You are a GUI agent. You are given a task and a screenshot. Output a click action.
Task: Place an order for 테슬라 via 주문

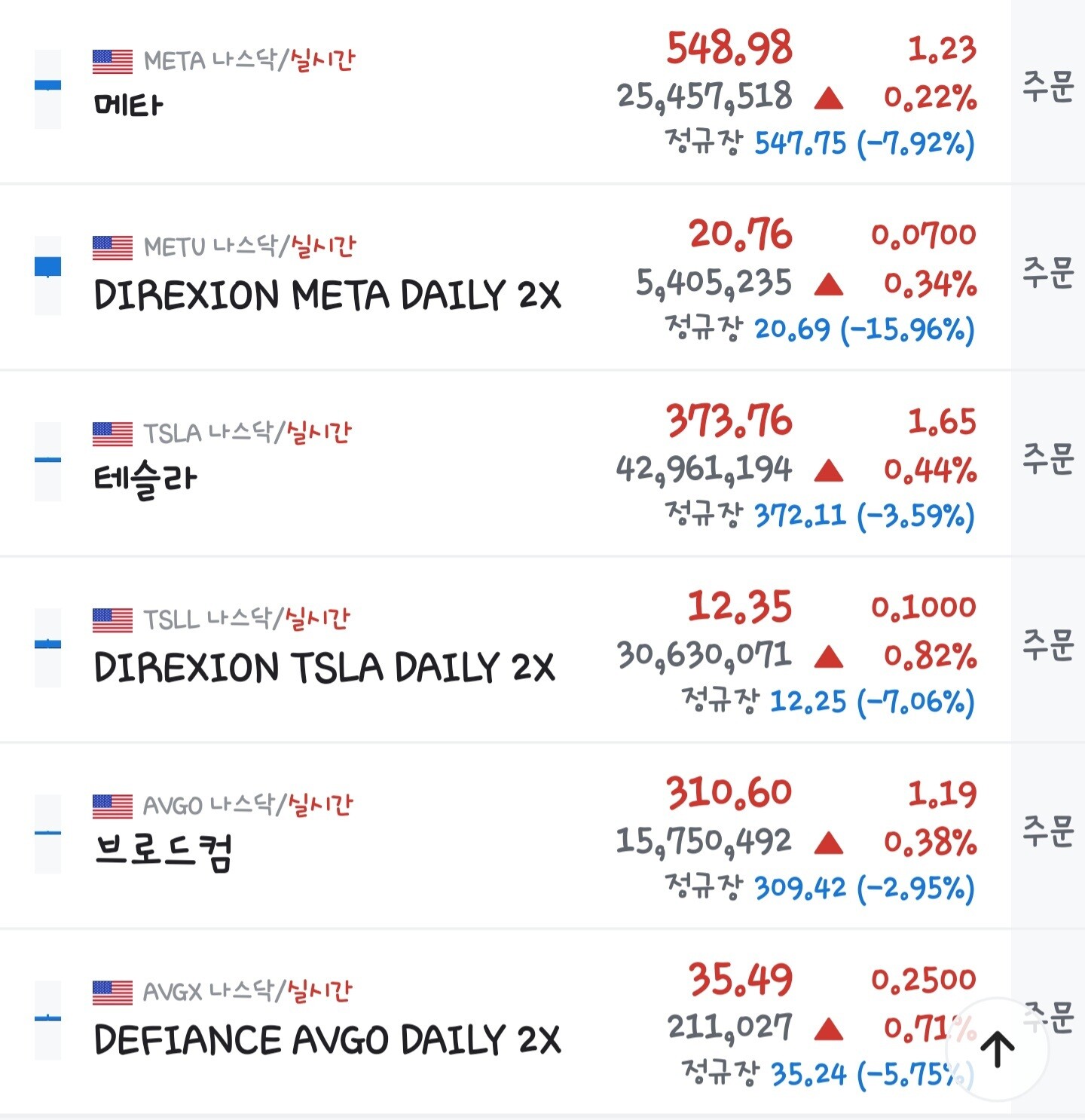1047,458
